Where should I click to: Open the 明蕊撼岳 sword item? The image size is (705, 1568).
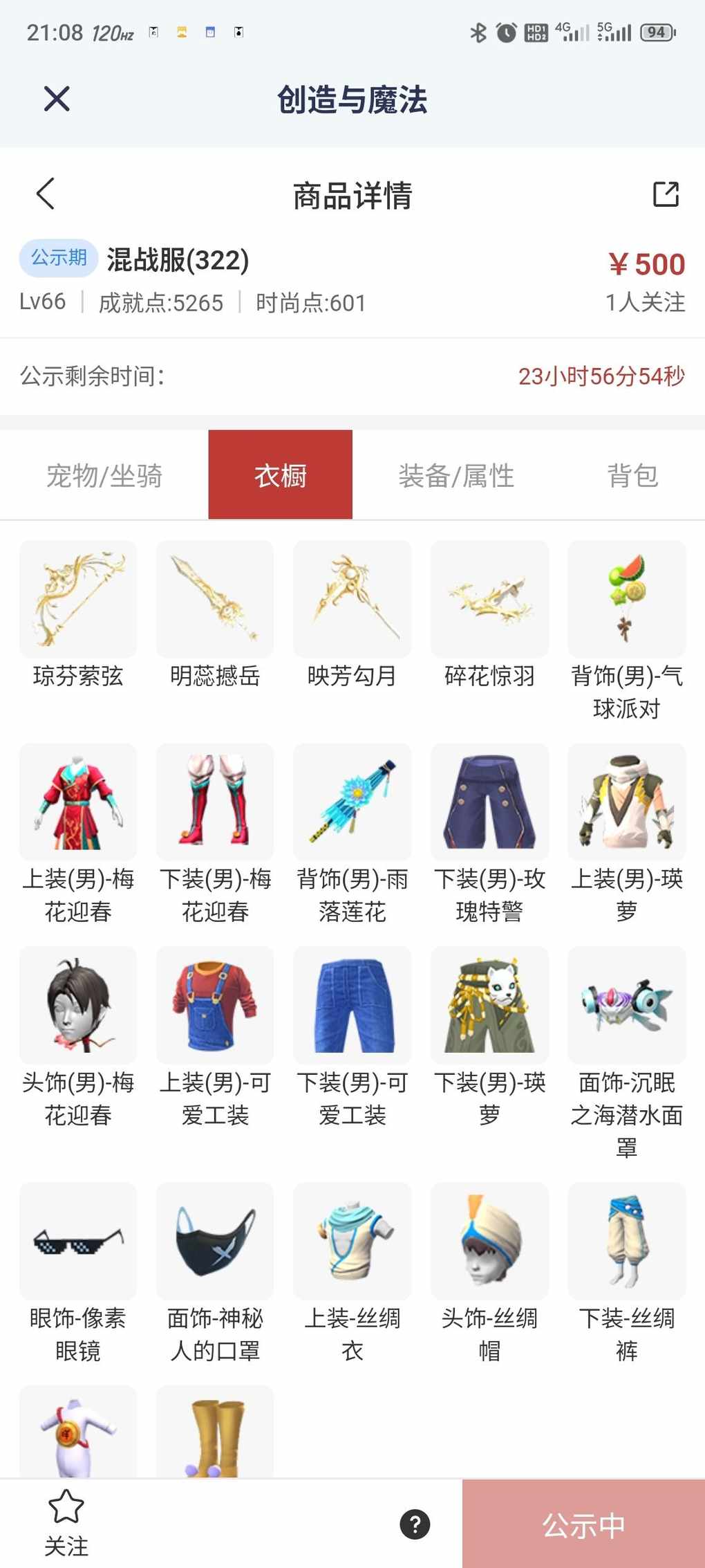[x=215, y=600]
